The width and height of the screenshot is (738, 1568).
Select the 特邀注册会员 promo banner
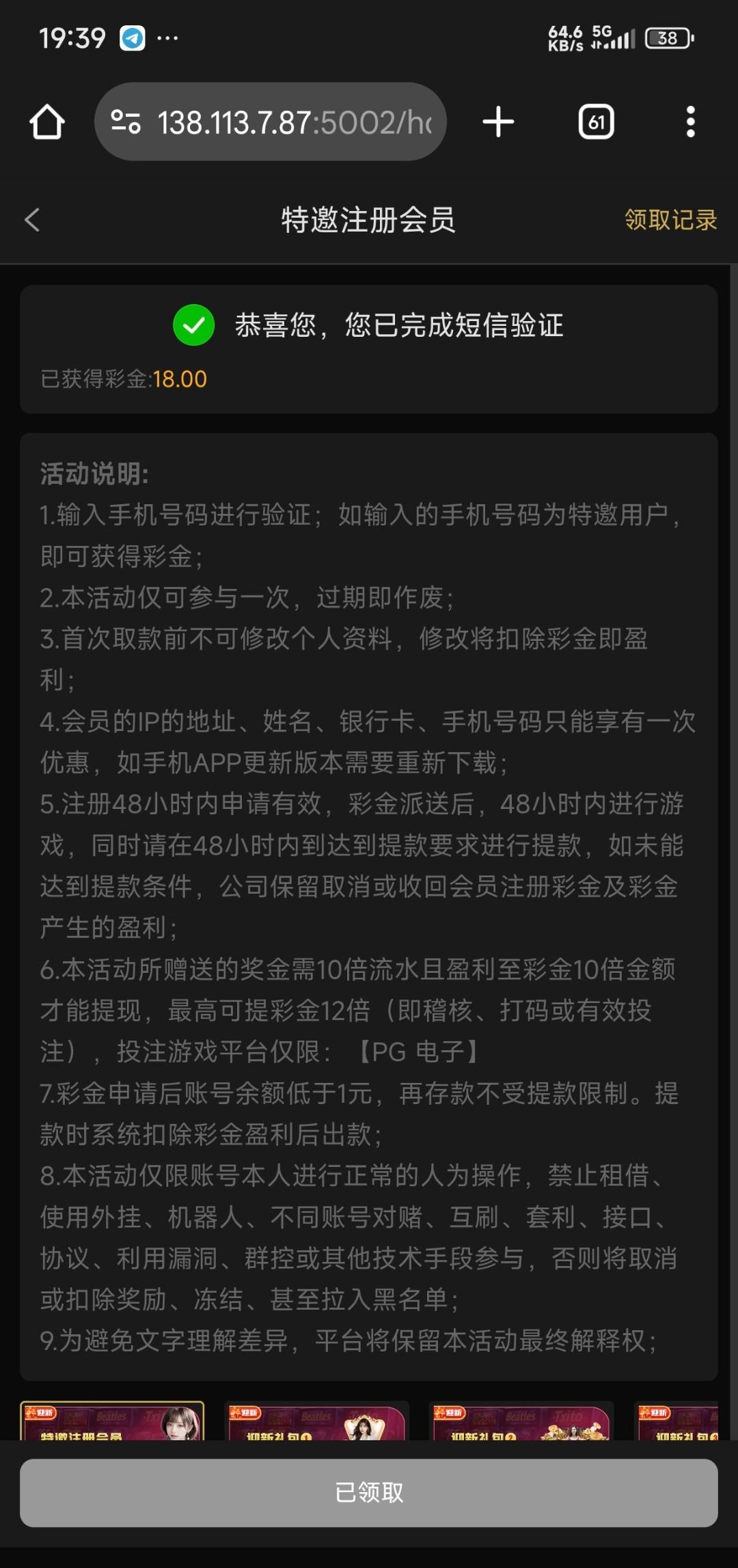click(x=112, y=1420)
